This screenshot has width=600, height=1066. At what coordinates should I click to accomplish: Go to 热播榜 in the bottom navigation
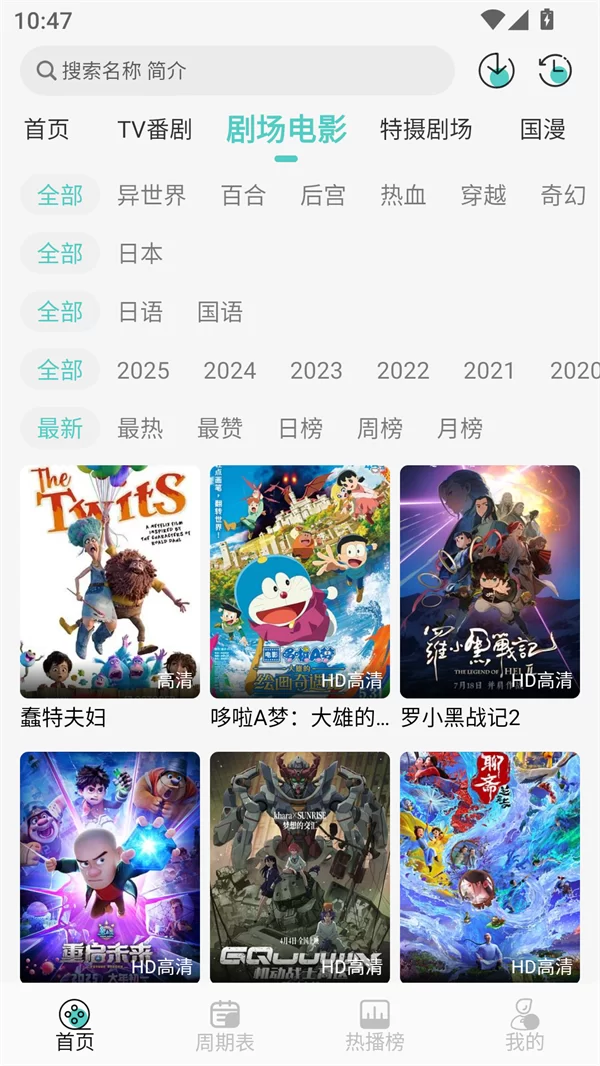point(375,1026)
